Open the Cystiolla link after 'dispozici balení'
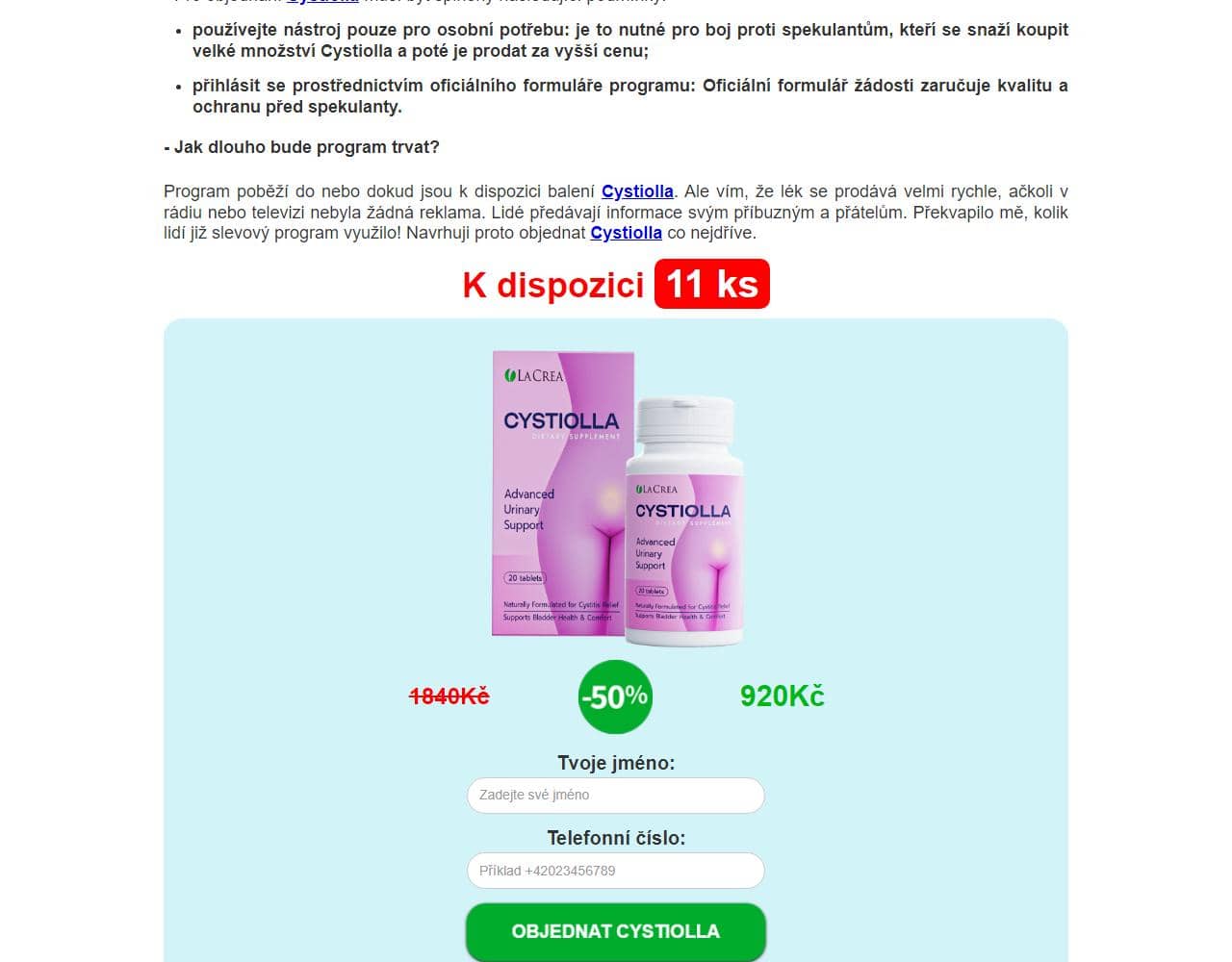The width and height of the screenshot is (1232, 962). coord(637,191)
